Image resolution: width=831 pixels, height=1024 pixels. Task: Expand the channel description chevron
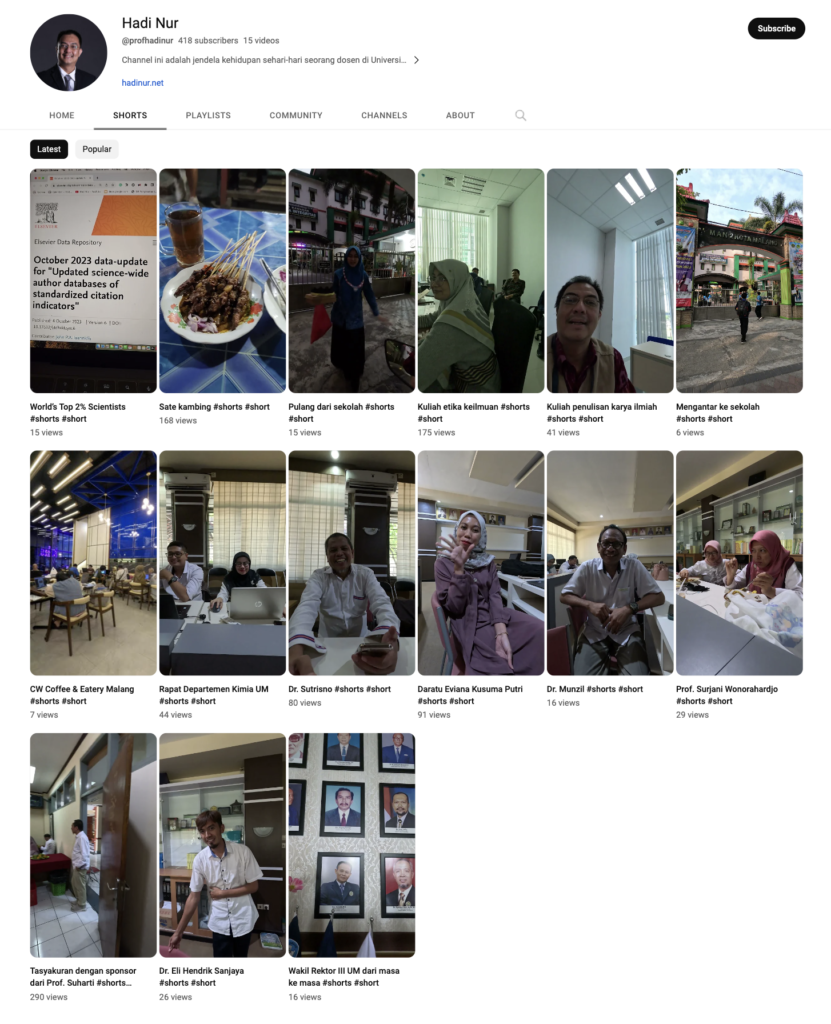point(416,60)
